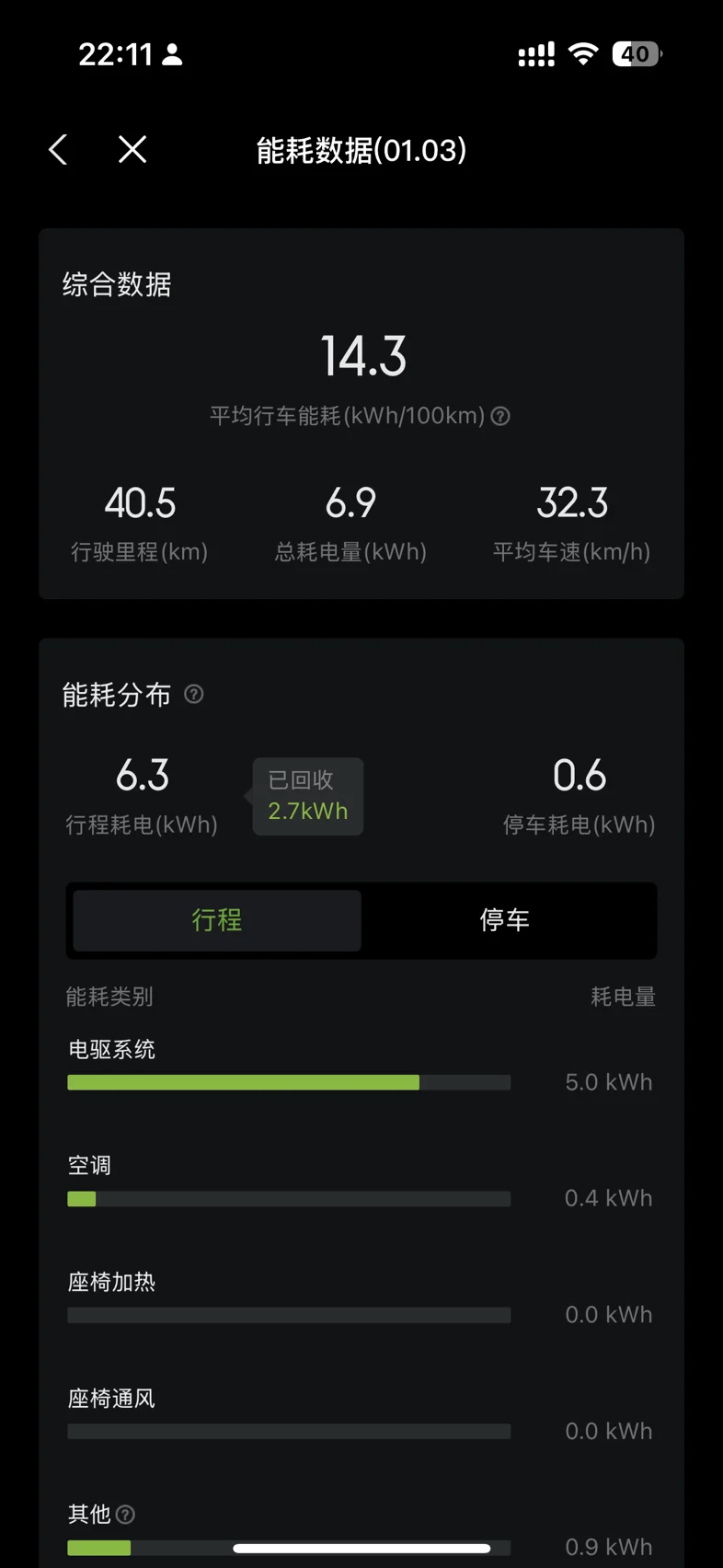Switch to the 停车 segment
This screenshot has height=1568, width=723.
pyautogui.click(x=505, y=920)
